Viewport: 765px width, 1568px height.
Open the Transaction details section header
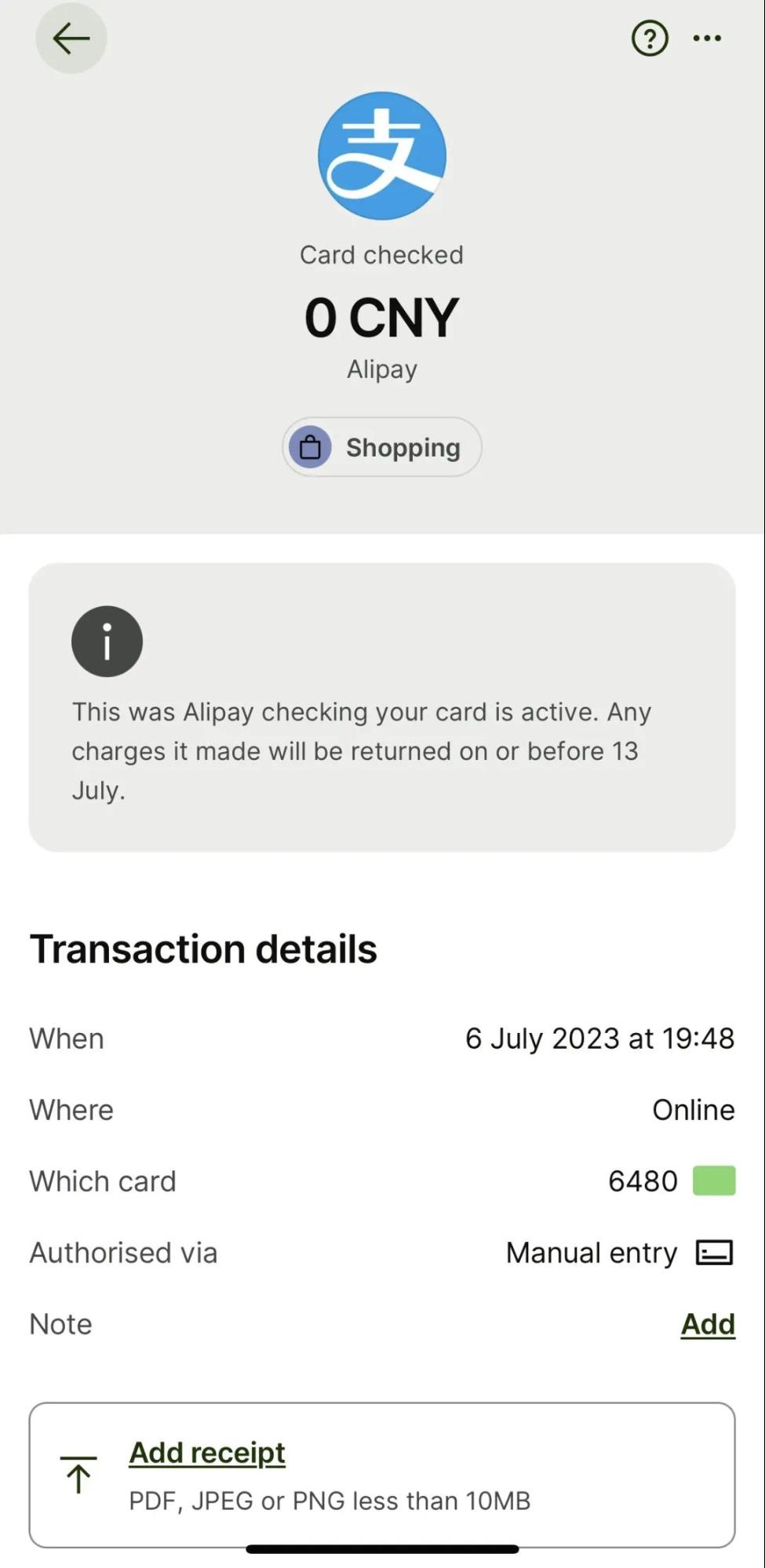click(x=203, y=948)
